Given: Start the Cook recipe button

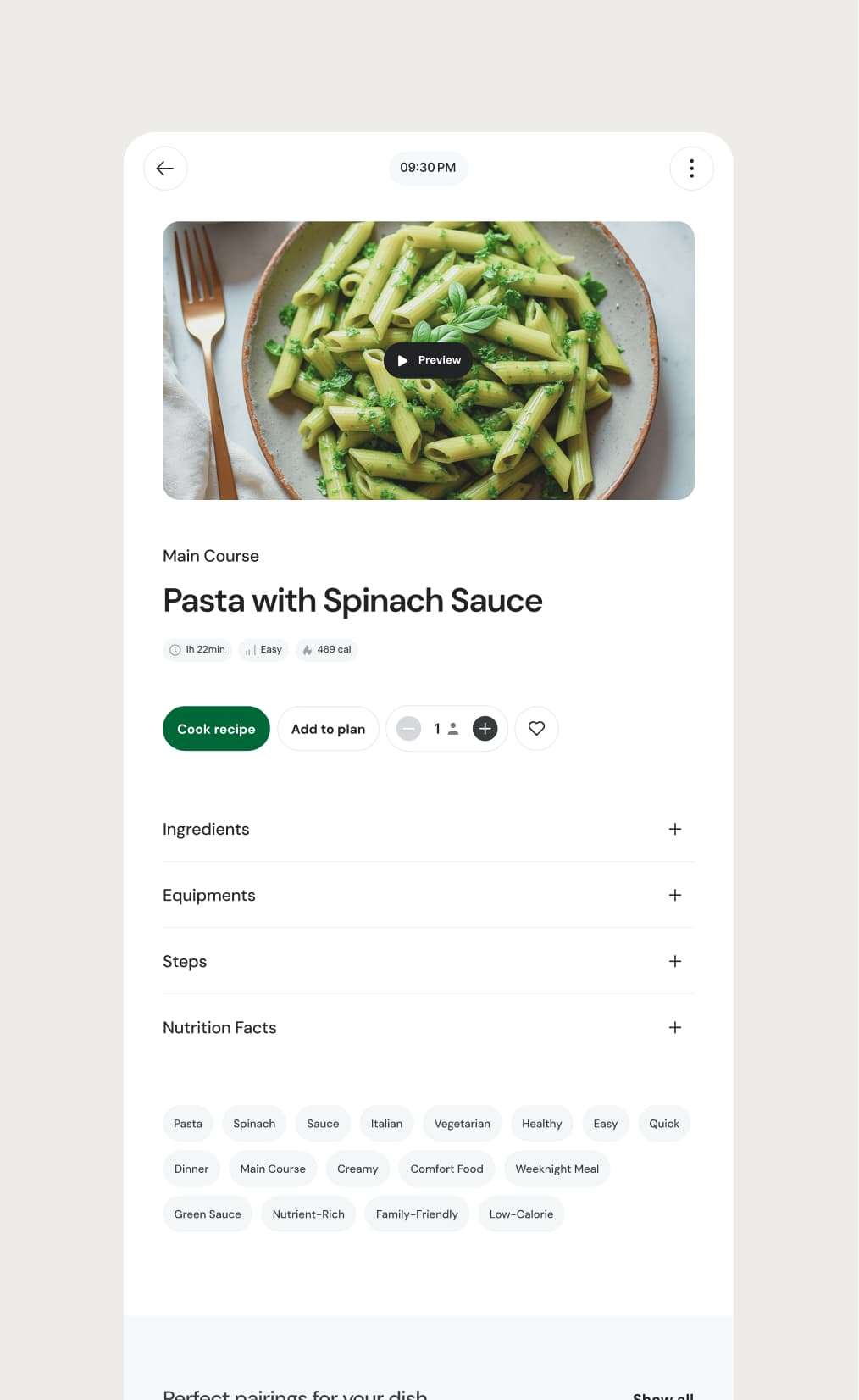Looking at the screenshot, I should pos(216,729).
